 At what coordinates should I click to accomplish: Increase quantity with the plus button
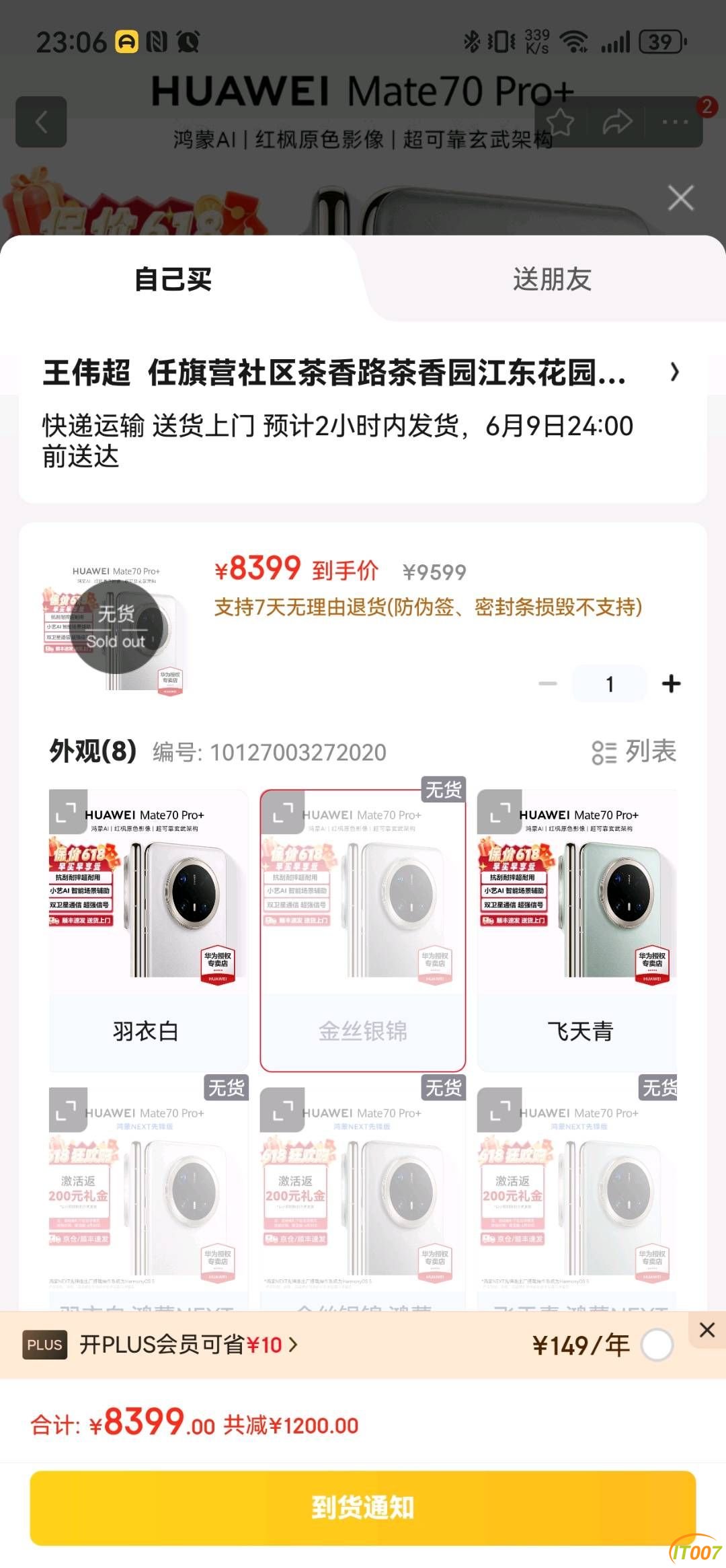click(671, 683)
